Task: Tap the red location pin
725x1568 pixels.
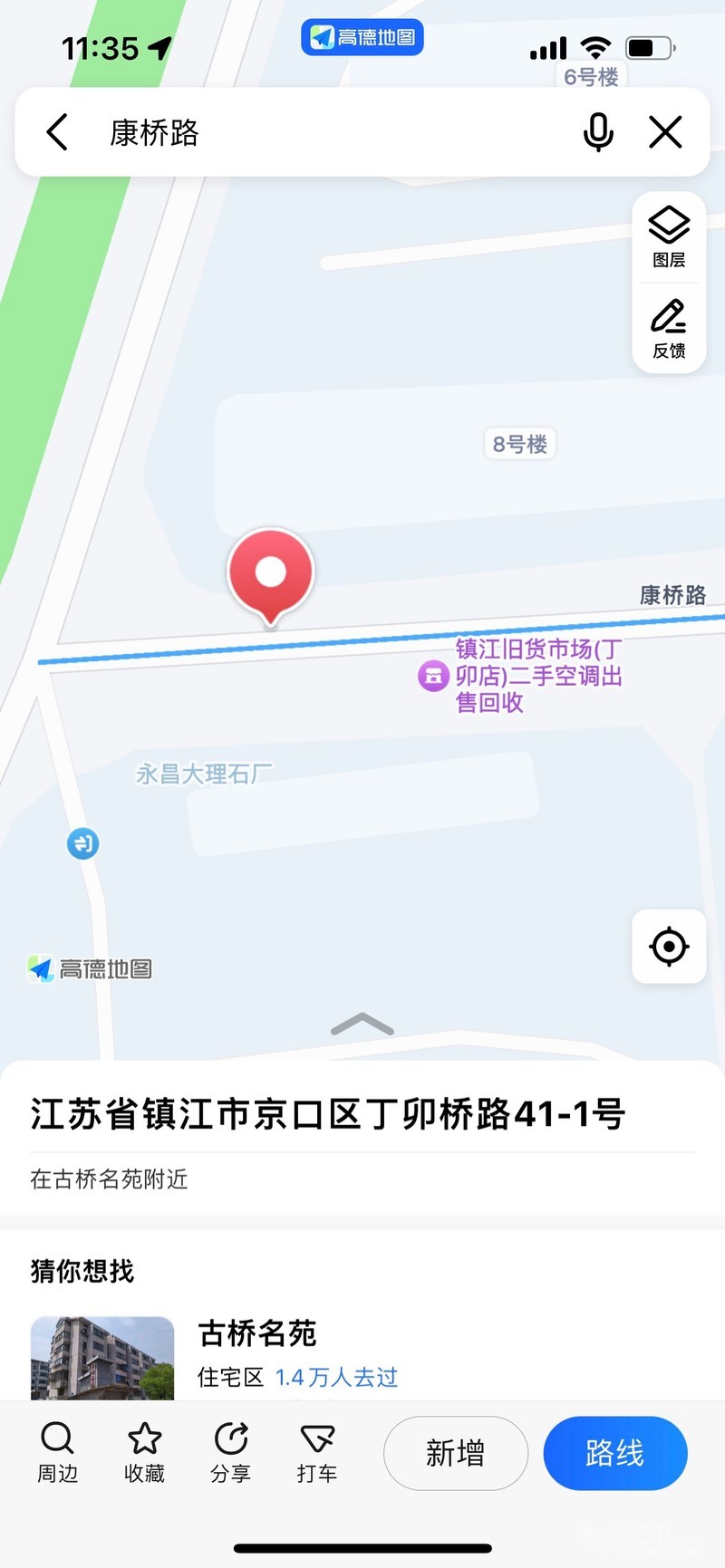Action: coord(270,574)
